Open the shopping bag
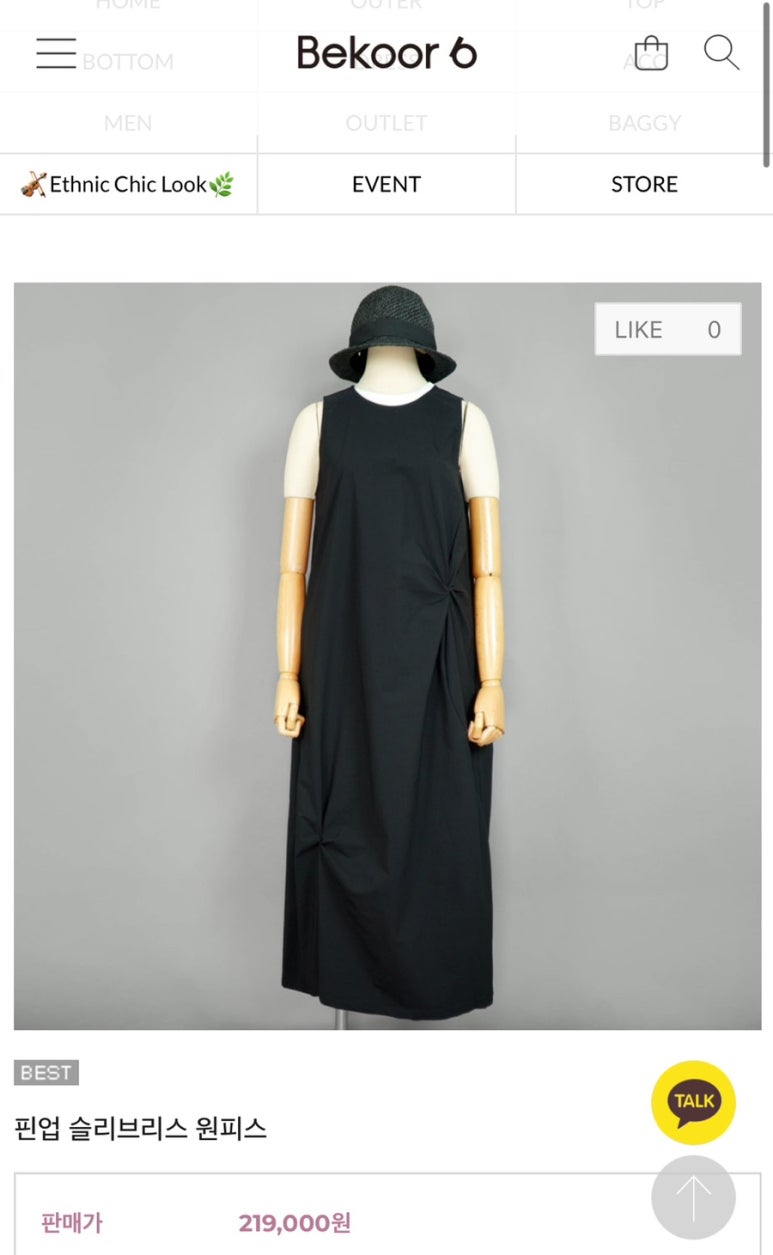Screen dimensions: 773x1255 651,52
